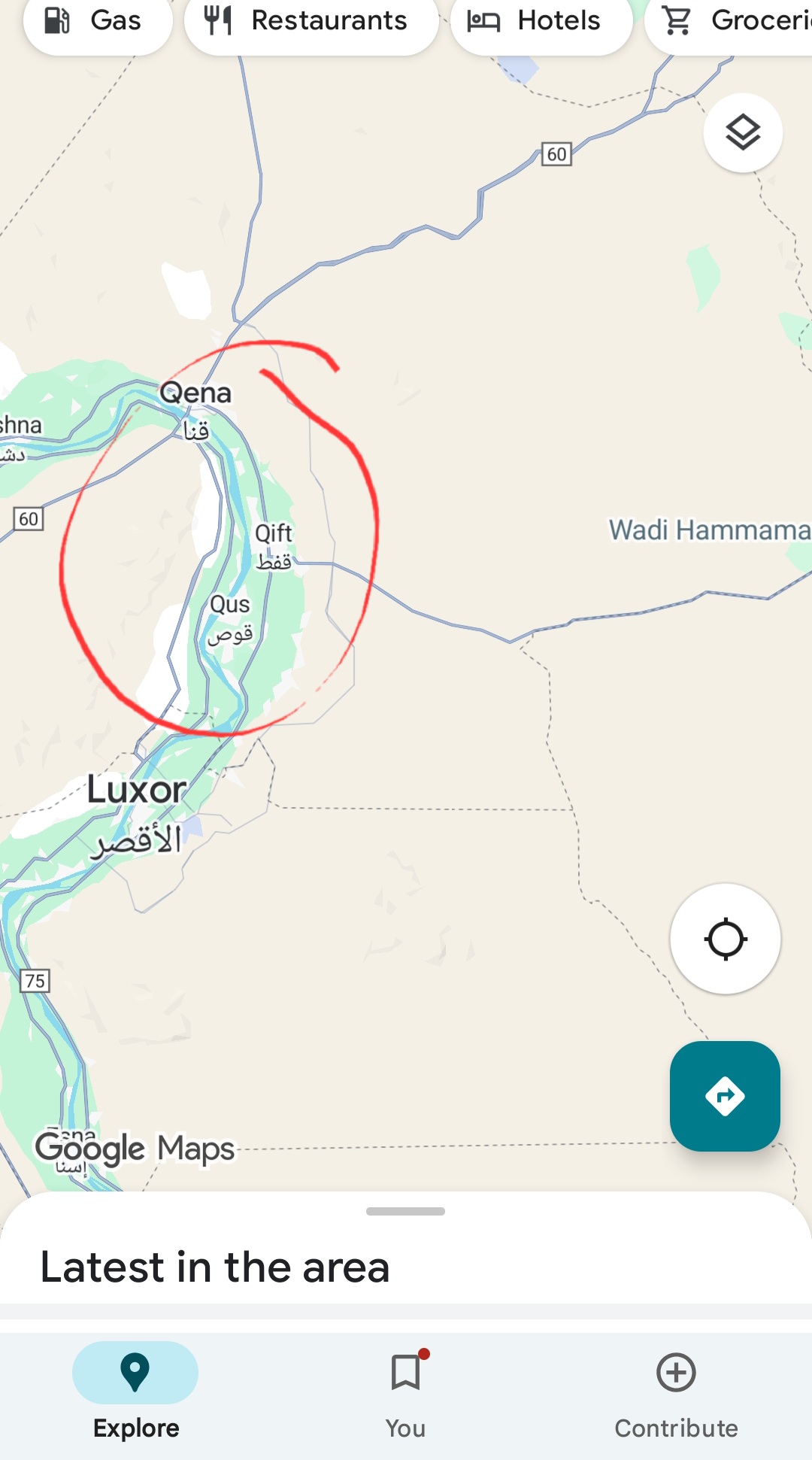
Task: Open directions button
Action: pyautogui.click(x=725, y=1096)
